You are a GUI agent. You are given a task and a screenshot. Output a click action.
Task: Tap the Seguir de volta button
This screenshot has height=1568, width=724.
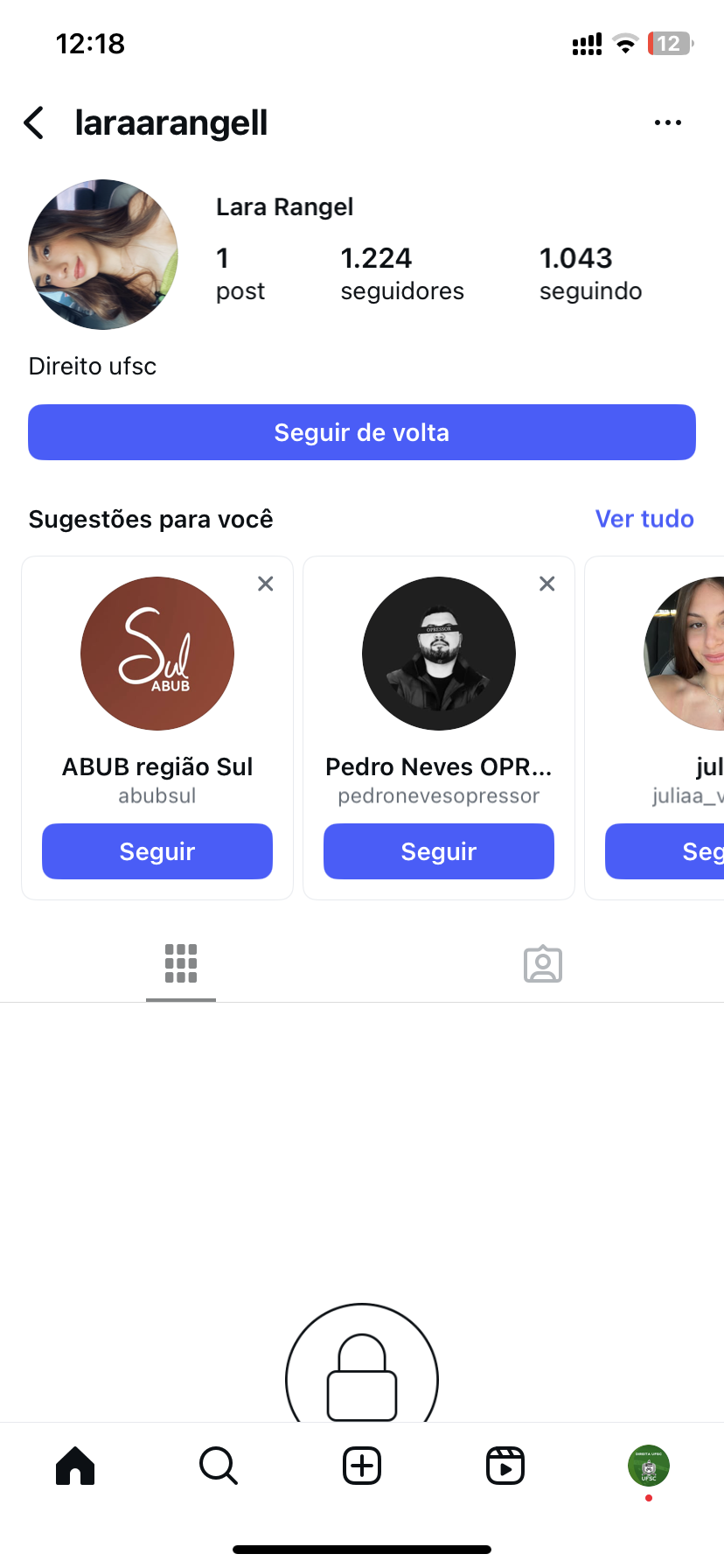point(362,432)
